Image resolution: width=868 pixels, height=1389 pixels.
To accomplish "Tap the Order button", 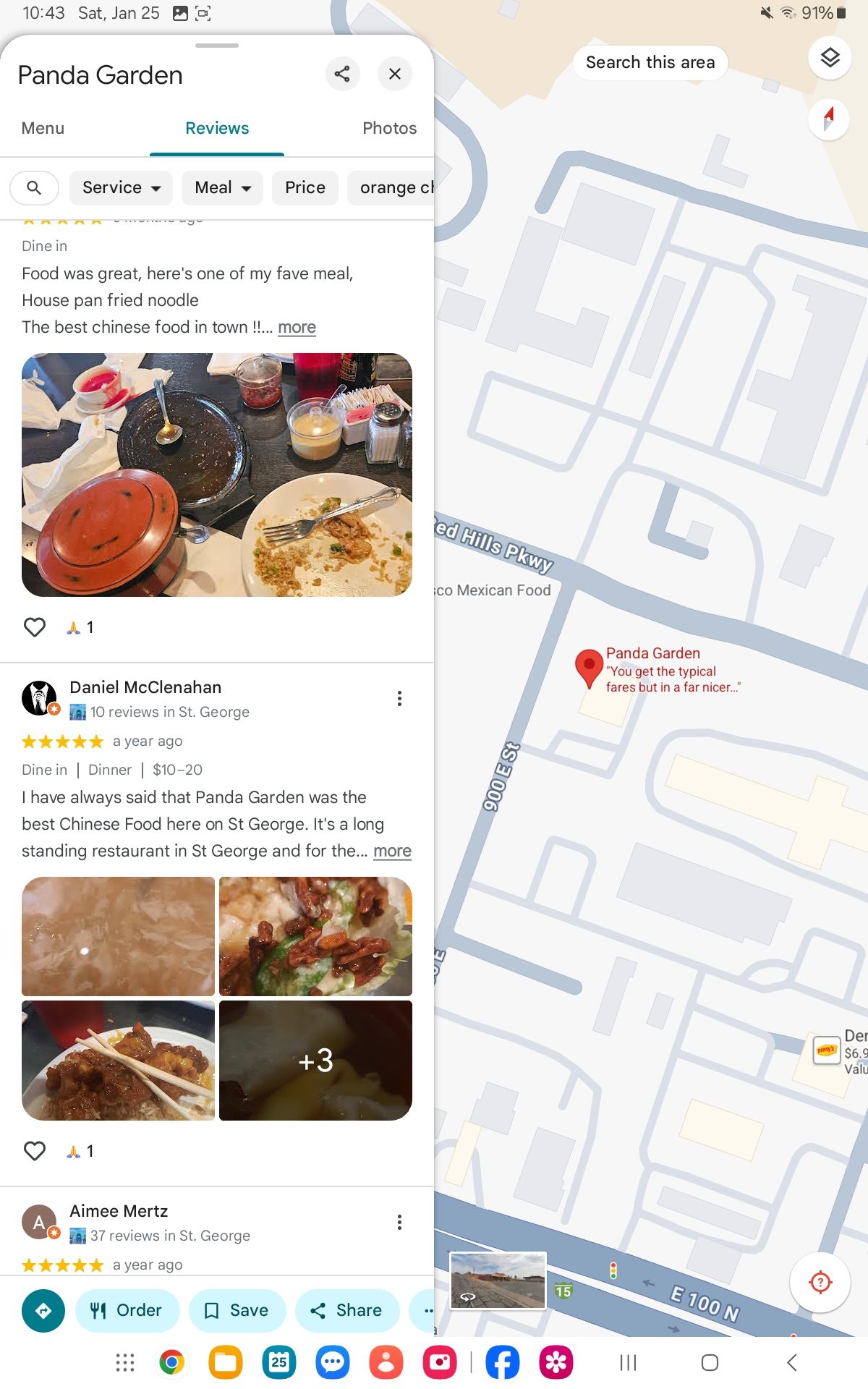I will point(127,1310).
